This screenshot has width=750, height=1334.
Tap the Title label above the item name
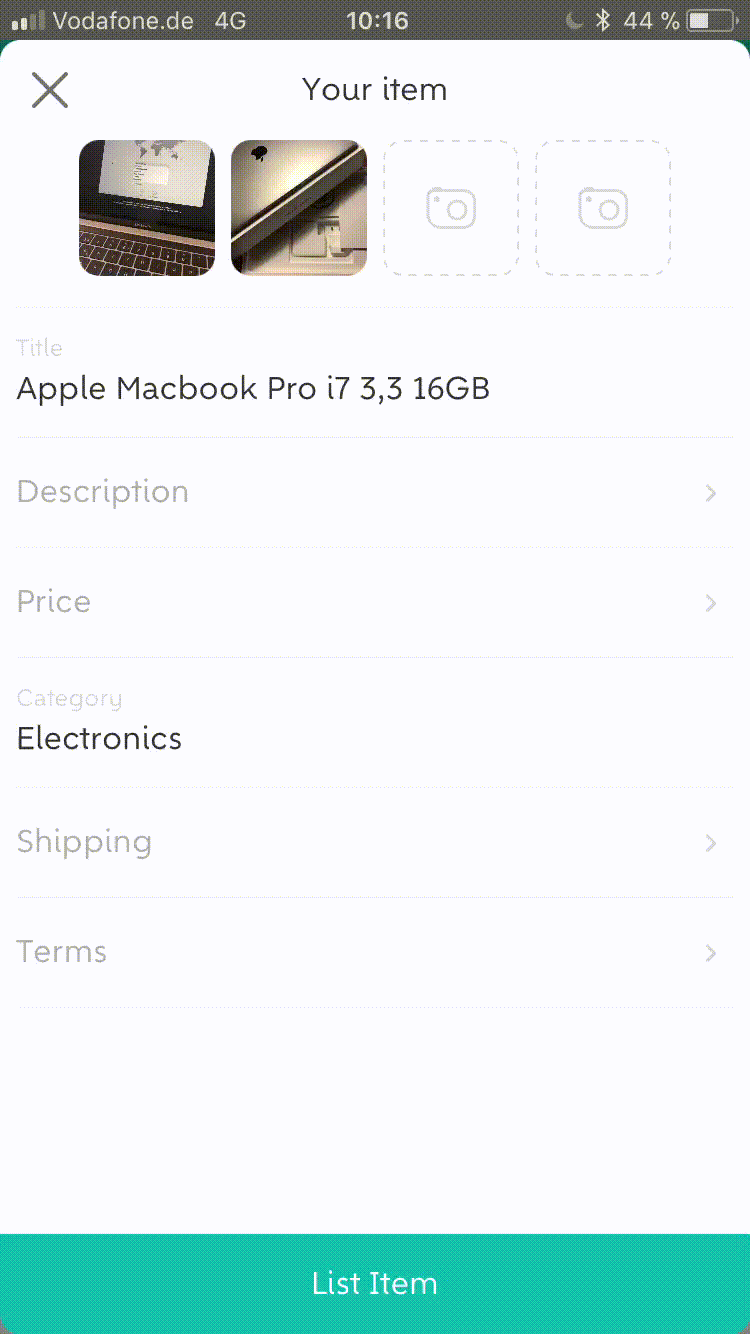[39, 347]
